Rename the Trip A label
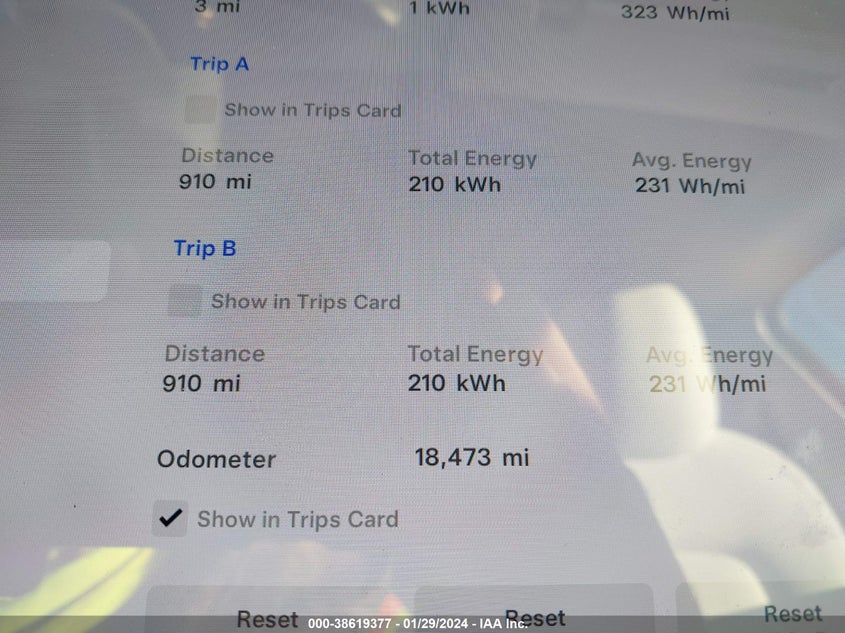This screenshot has height=633, width=845. pyautogui.click(x=220, y=64)
